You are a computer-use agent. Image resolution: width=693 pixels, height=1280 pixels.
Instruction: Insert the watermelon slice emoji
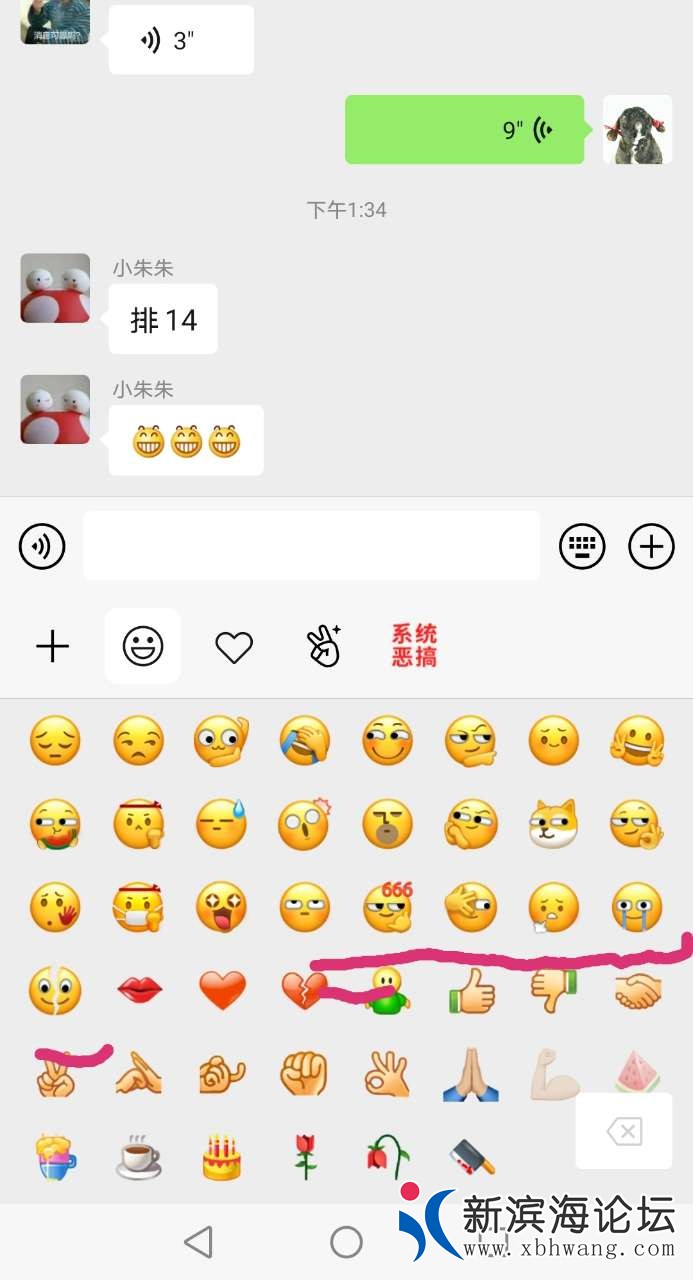click(x=637, y=1073)
